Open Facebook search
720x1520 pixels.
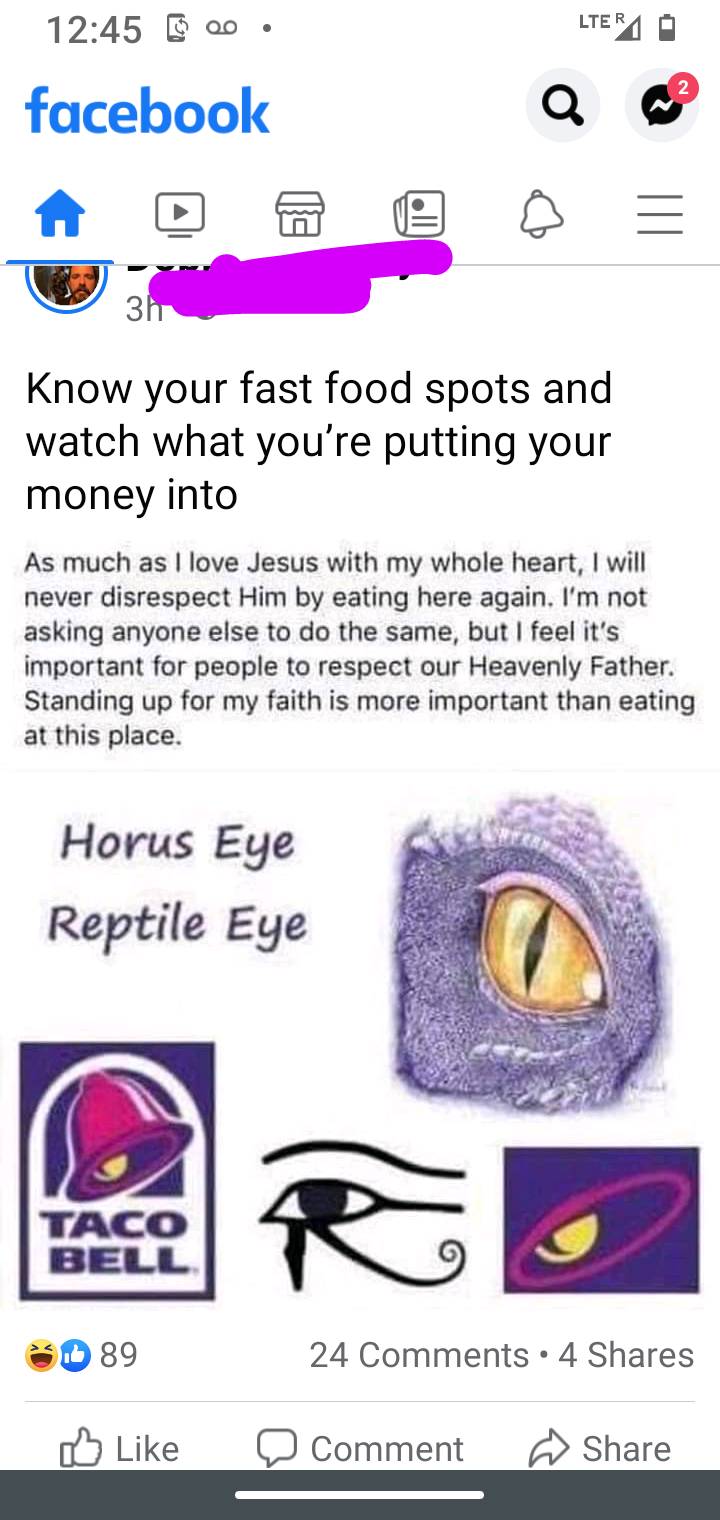[562, 105]
